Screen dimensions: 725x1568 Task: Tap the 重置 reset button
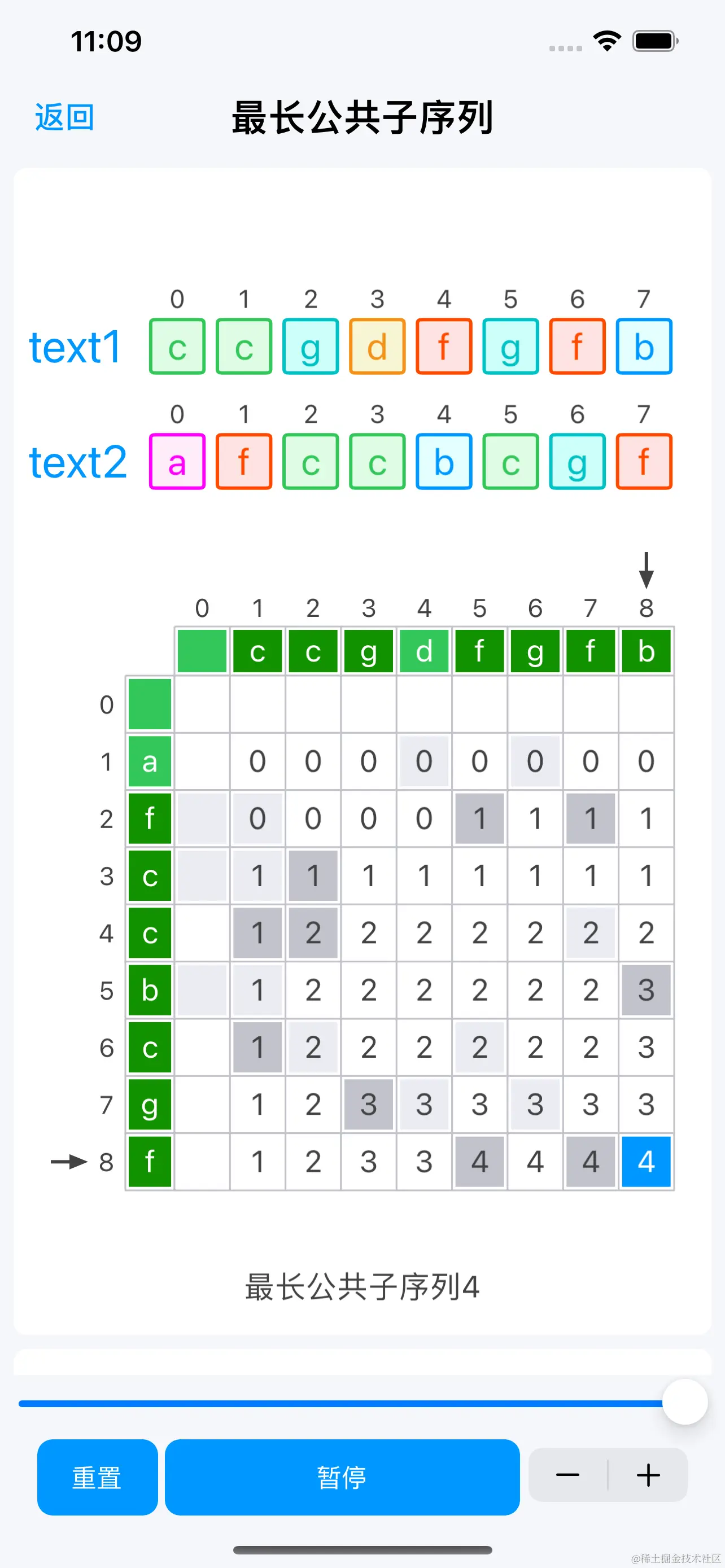coord(97,1477)
